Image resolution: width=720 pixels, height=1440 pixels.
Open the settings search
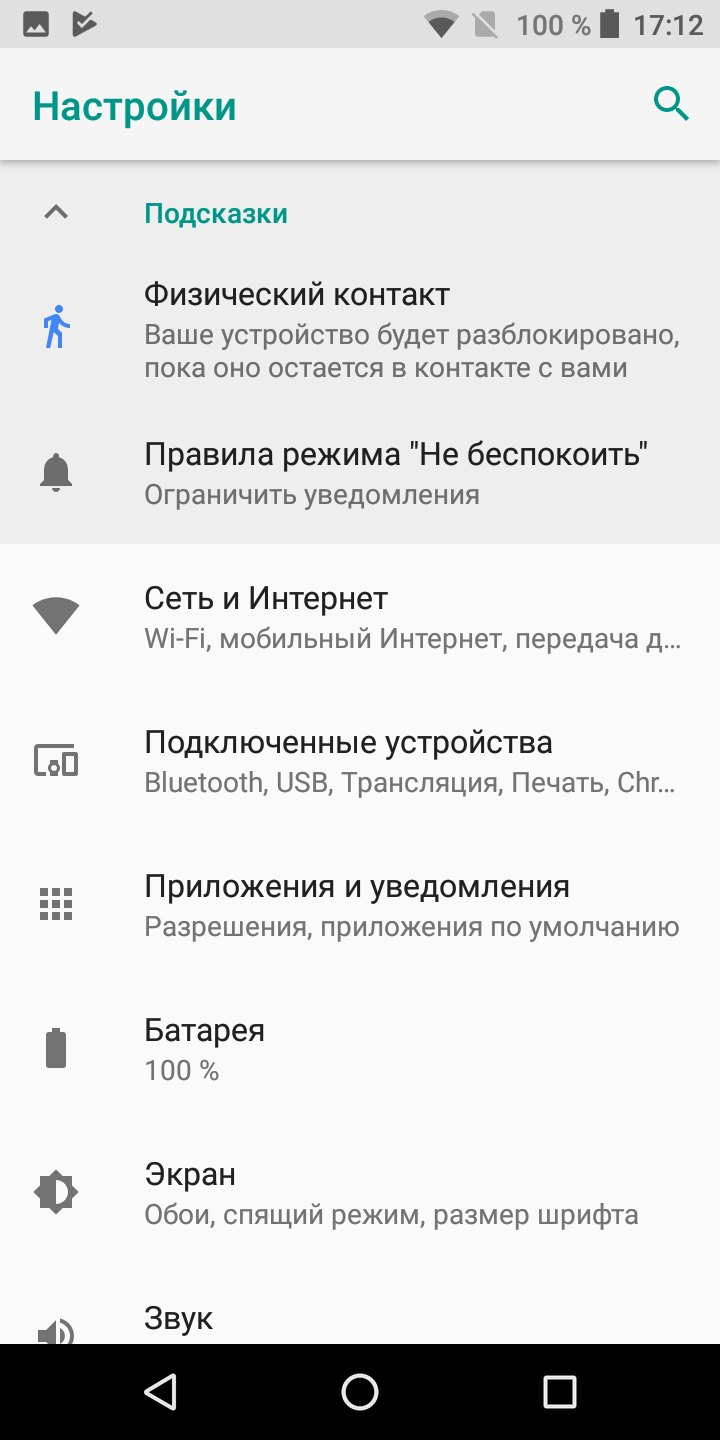click(x=671, y=104)
